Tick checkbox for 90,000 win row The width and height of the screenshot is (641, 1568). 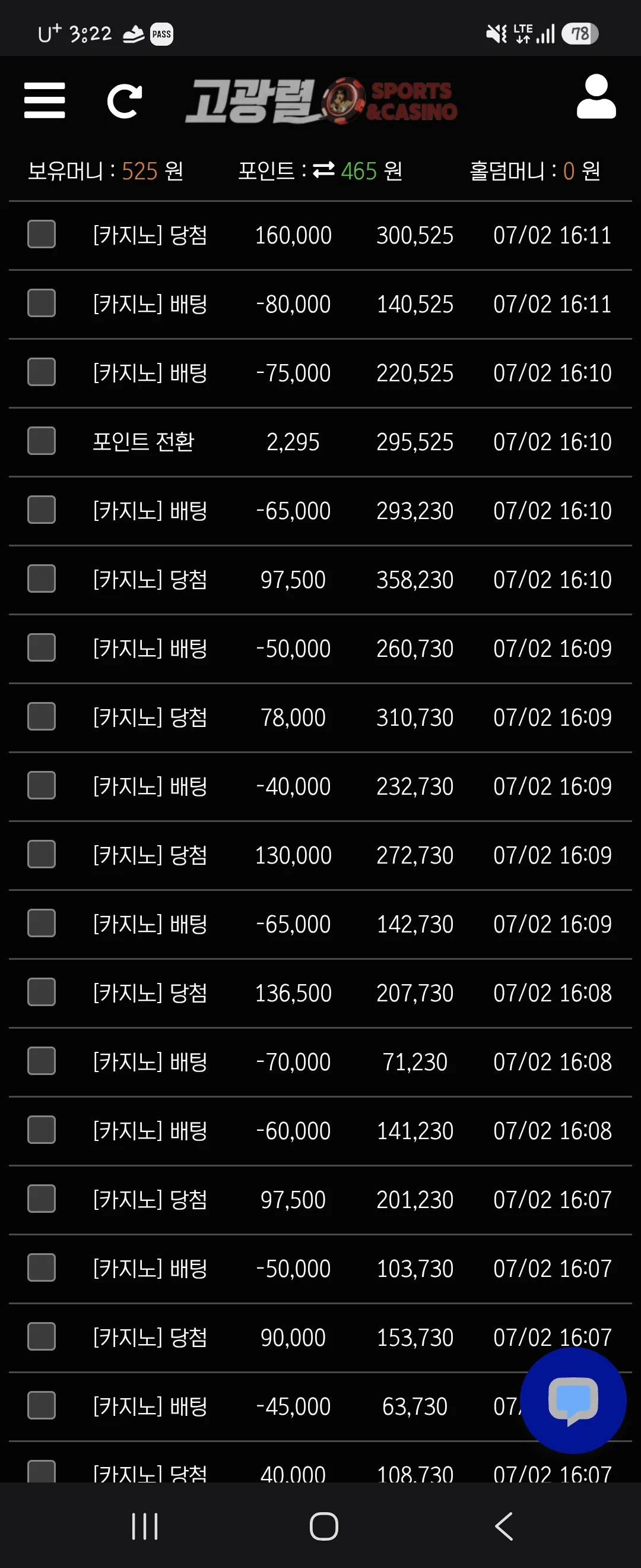pyautogui.click(x=42, y=1337)
